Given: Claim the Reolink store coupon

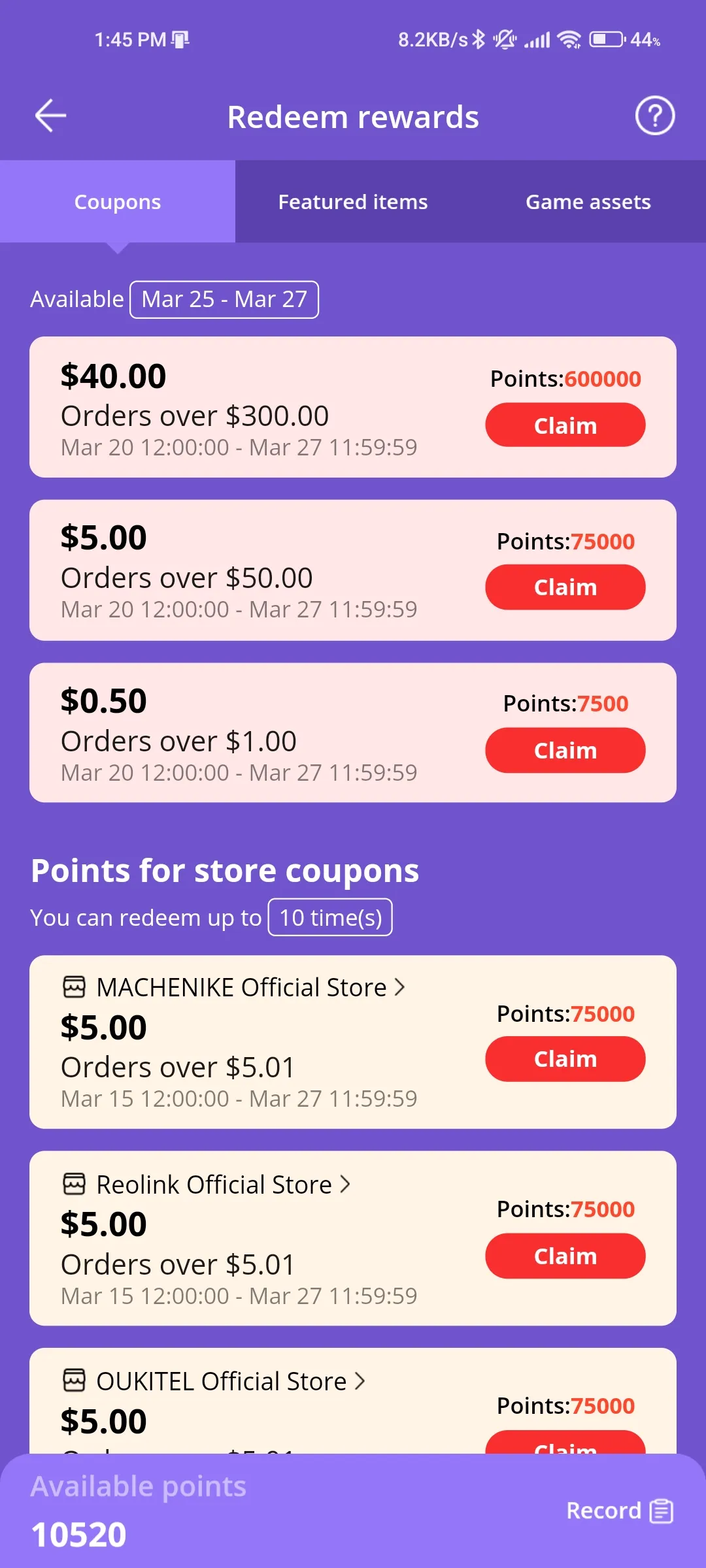Looking at the screenshot, I should [x=565, y=1256].
